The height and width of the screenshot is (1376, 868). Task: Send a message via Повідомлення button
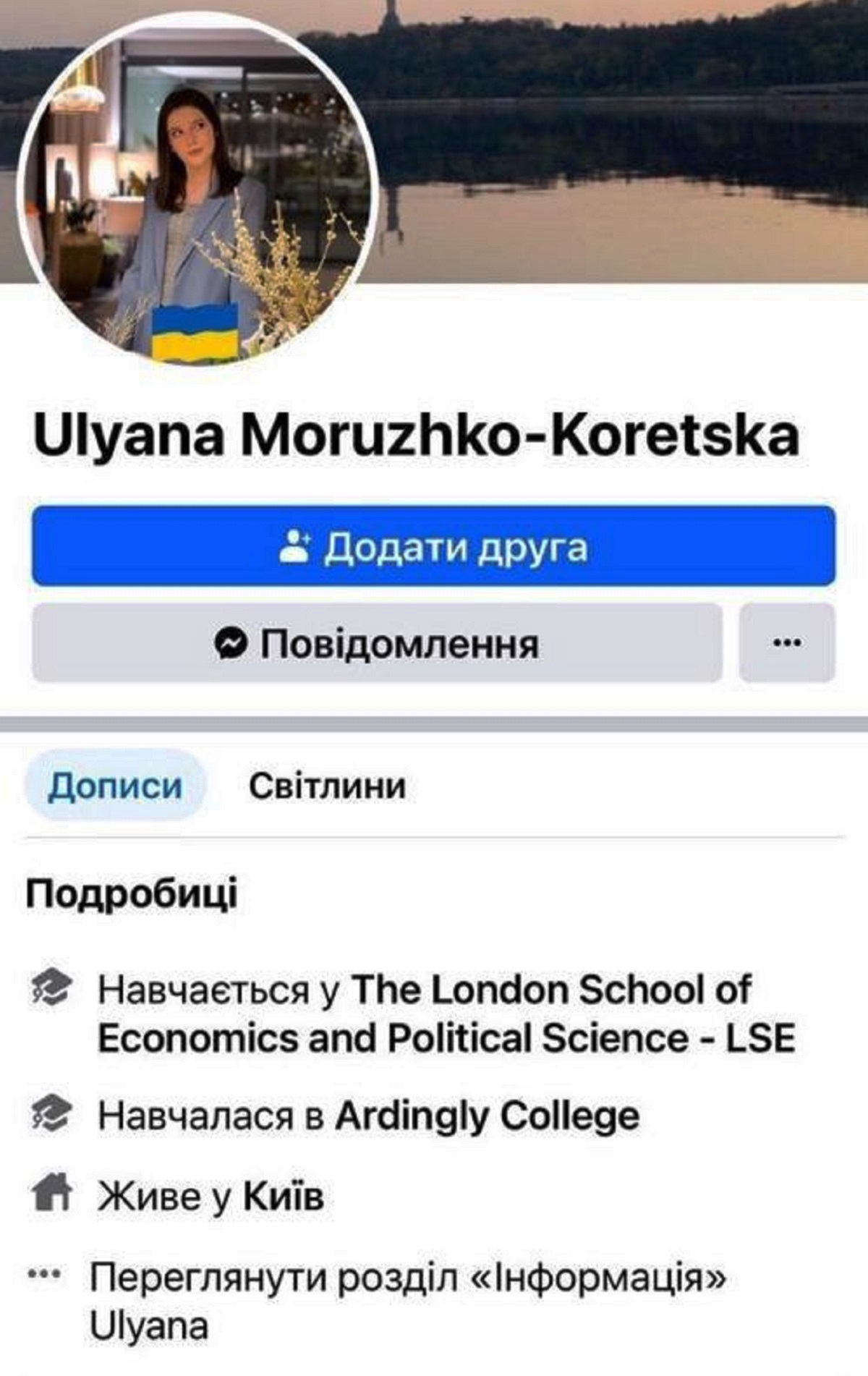(377, 643)
